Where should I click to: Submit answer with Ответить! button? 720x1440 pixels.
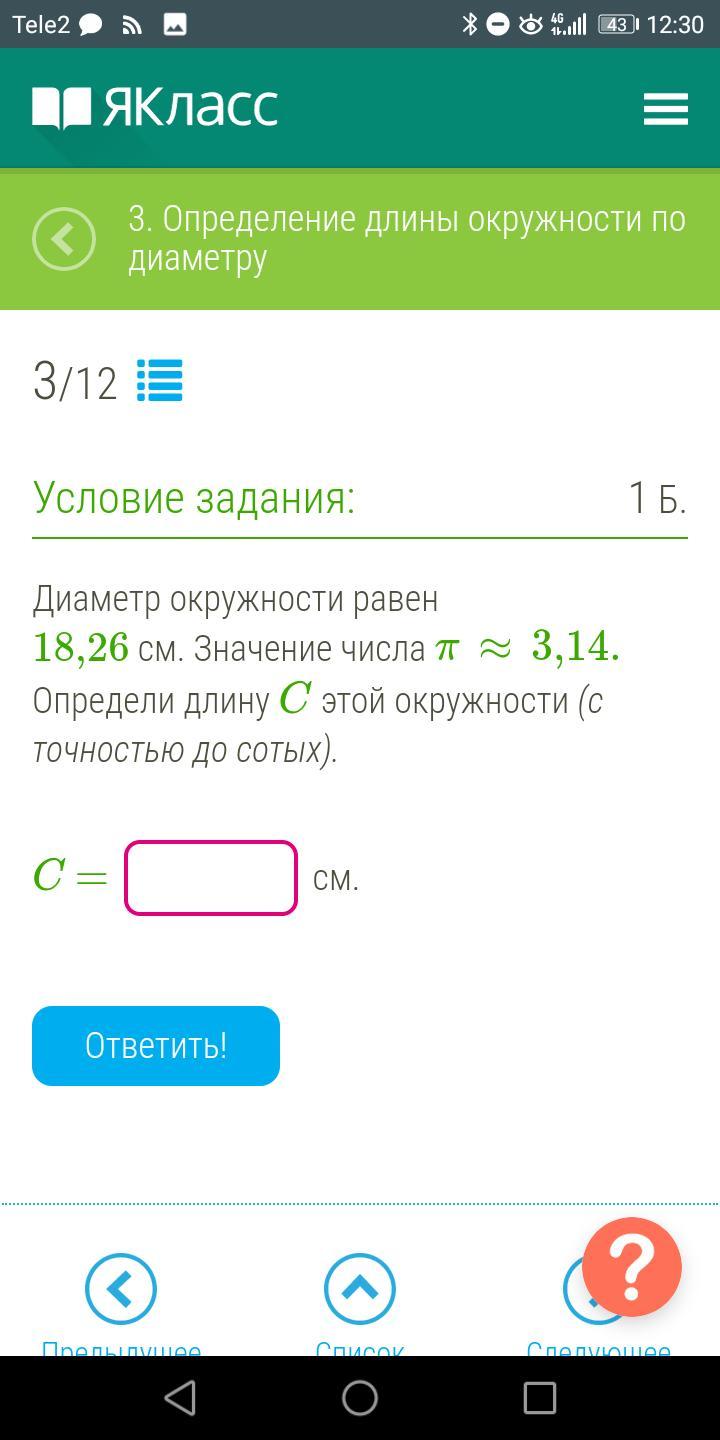156,1046
